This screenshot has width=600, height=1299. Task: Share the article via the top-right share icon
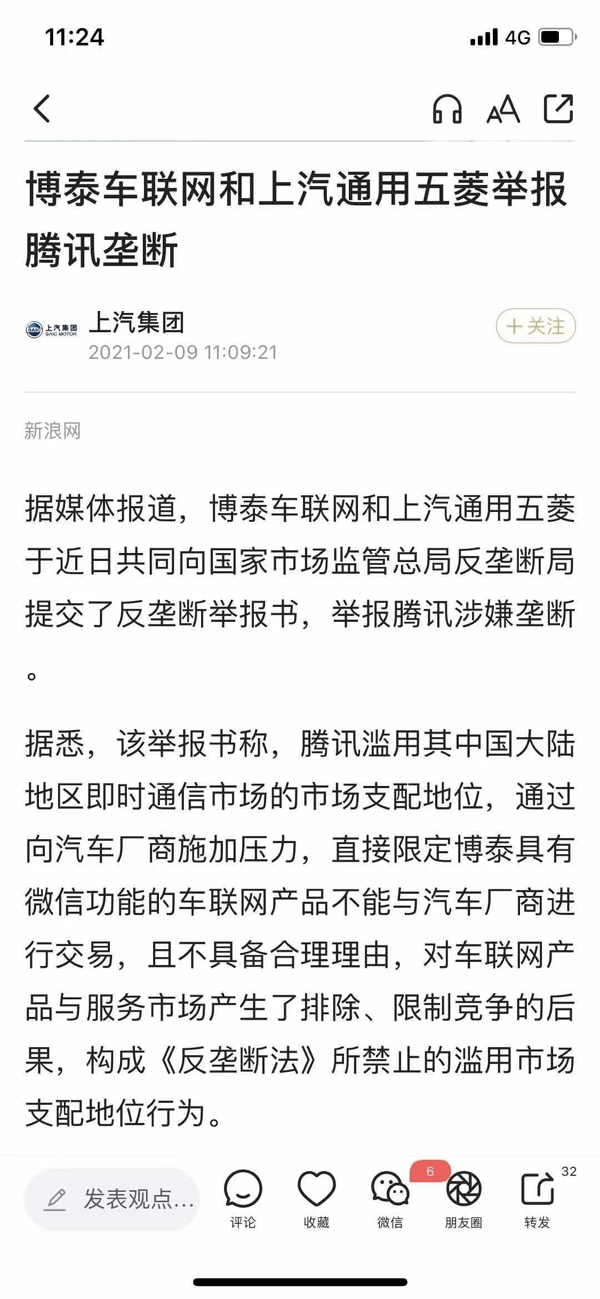pyautogui.click(x=558, y=108)
